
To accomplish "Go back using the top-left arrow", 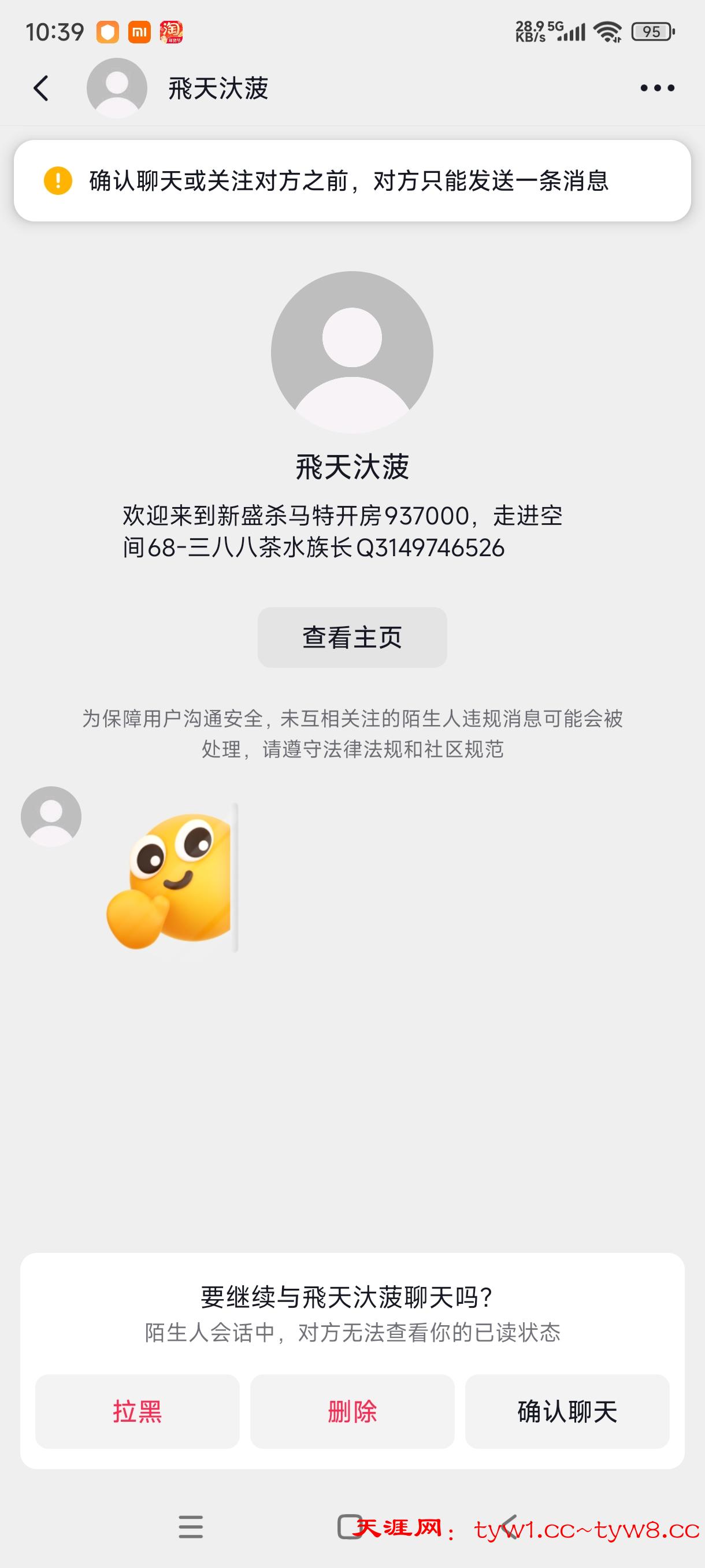I will [41, 88].
